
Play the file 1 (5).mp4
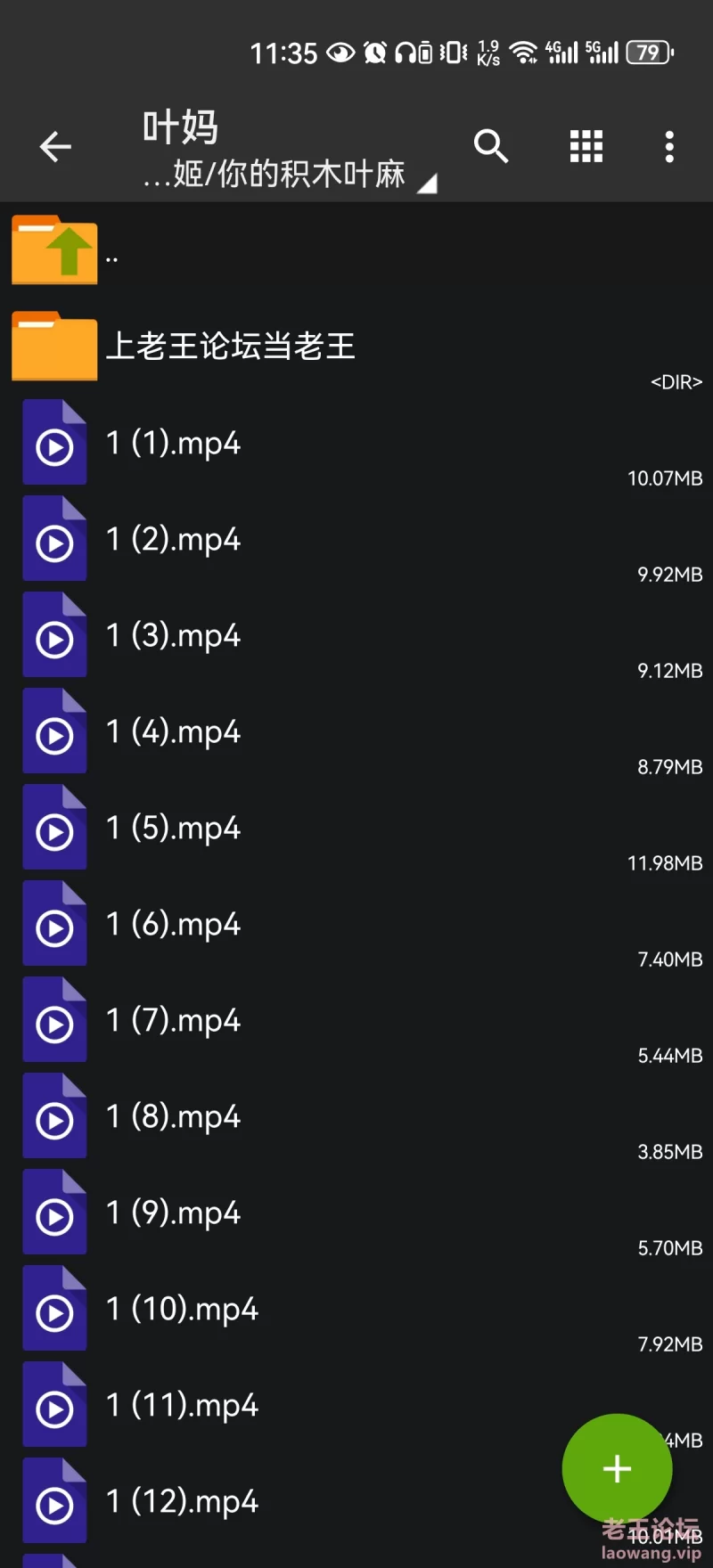pos(356,828)
